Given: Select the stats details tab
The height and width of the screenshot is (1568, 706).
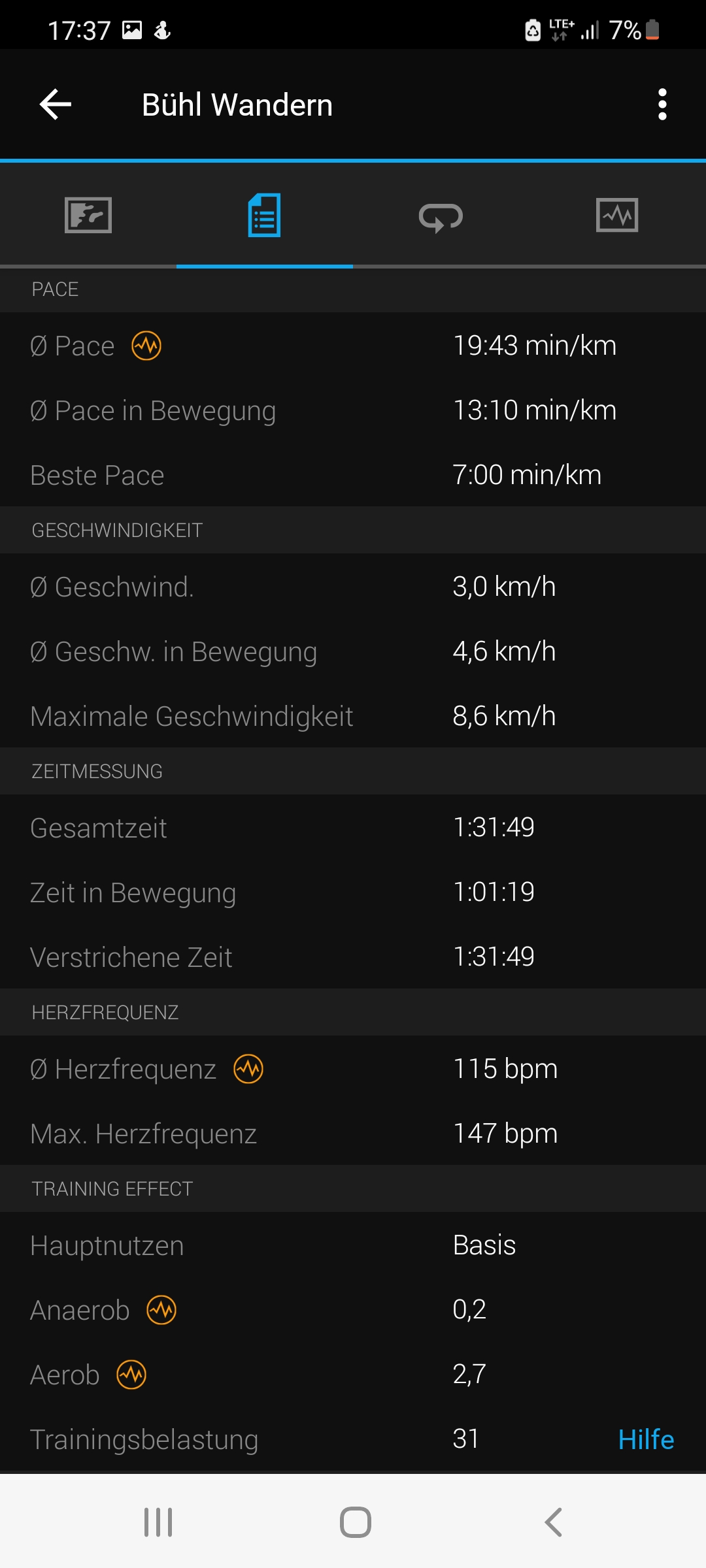Looking at the screenshot, I should coord(265,215).
